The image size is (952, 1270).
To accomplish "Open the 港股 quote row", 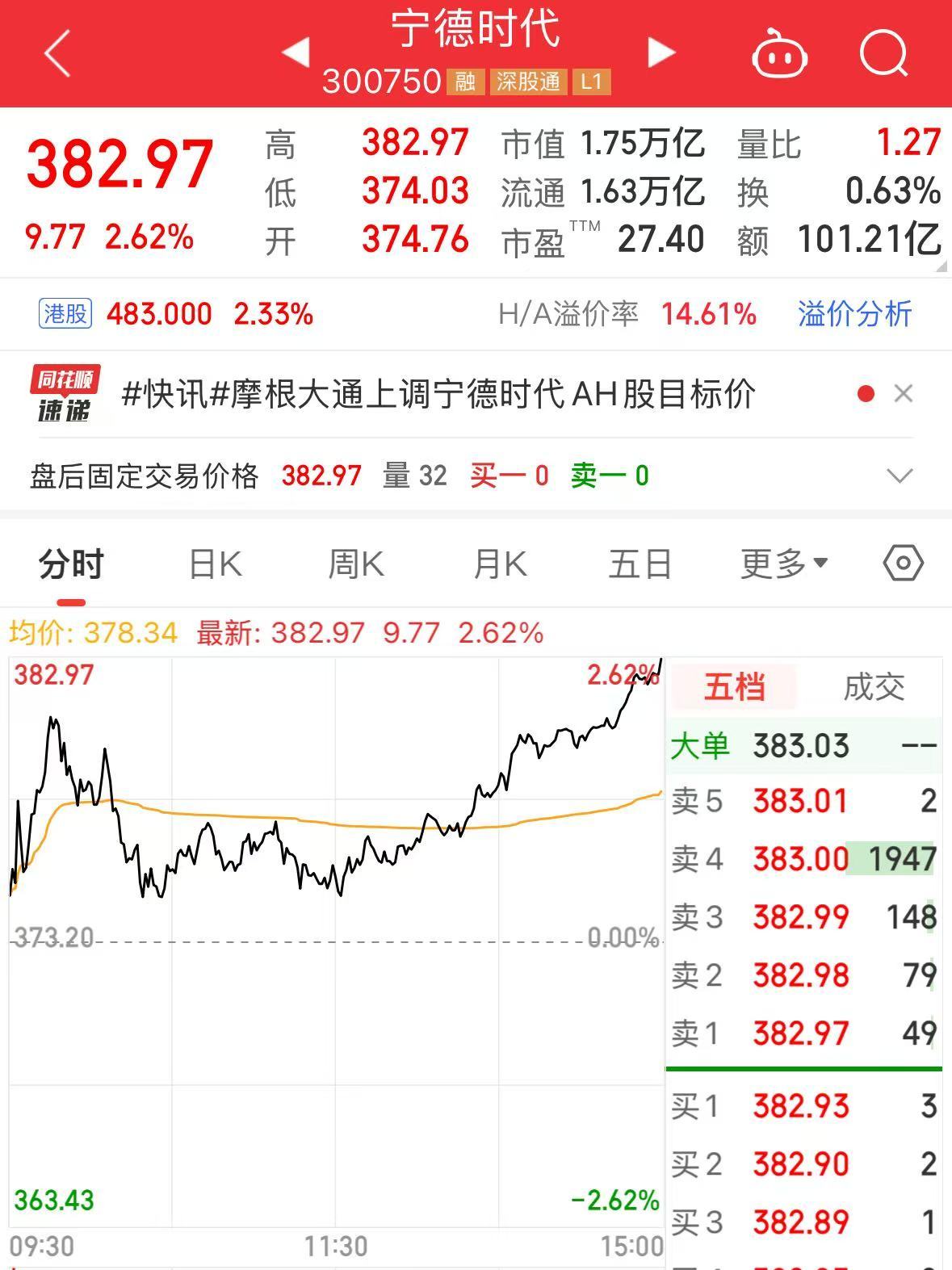I will 176,314.
